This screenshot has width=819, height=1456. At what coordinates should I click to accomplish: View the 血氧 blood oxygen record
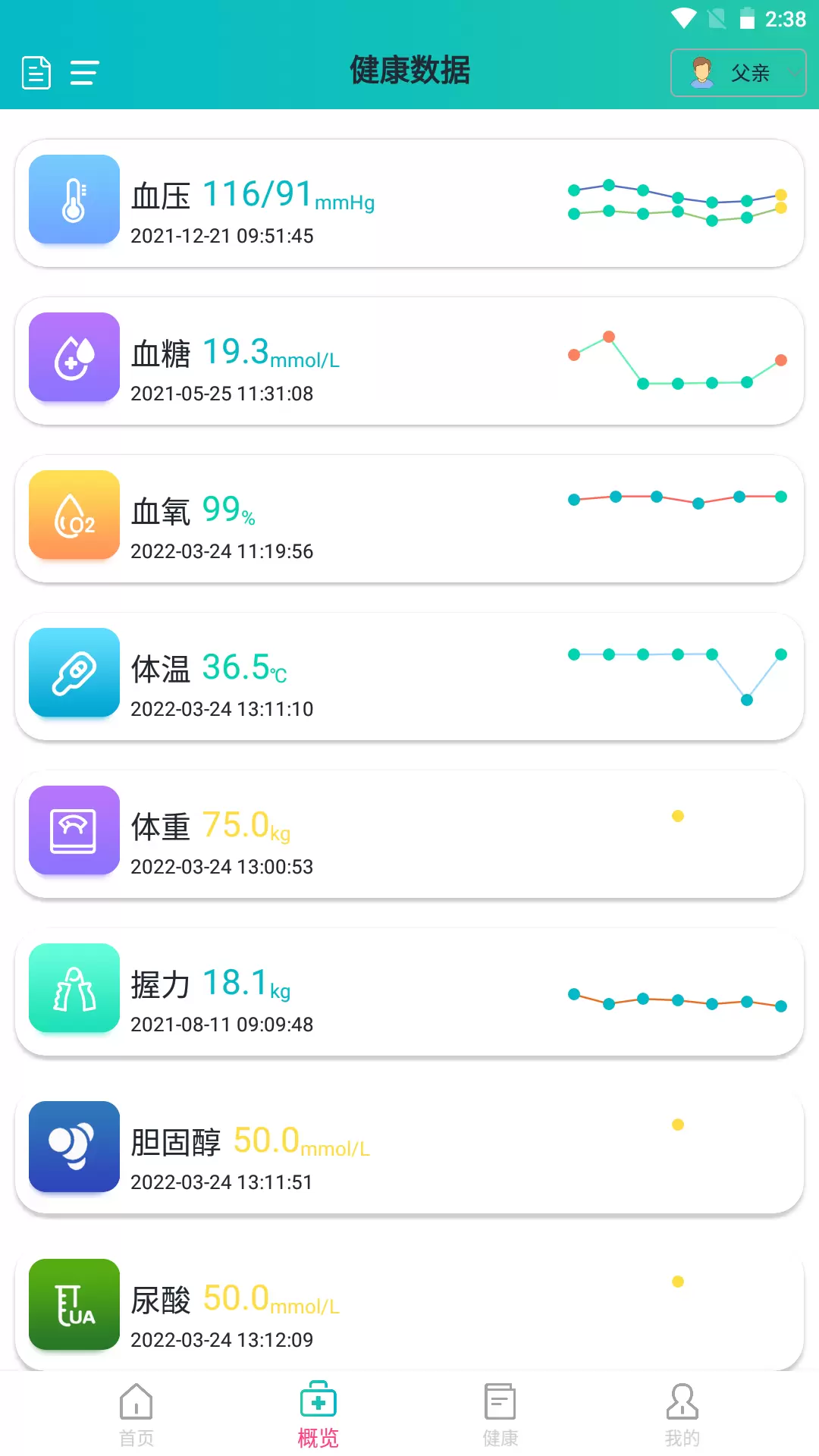(x=409, y=519)
